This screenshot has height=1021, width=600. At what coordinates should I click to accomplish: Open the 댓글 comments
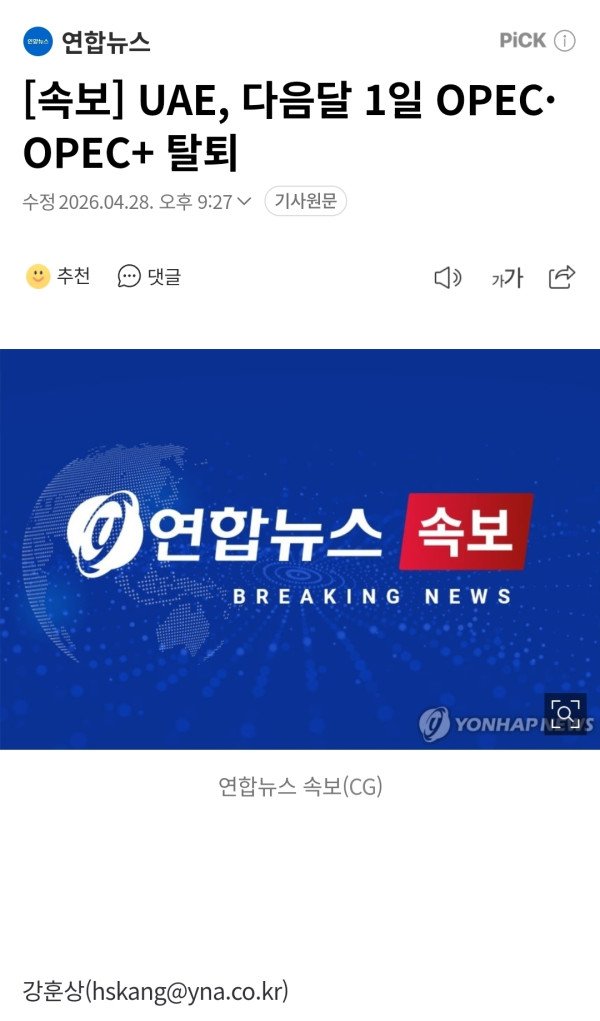149,276
